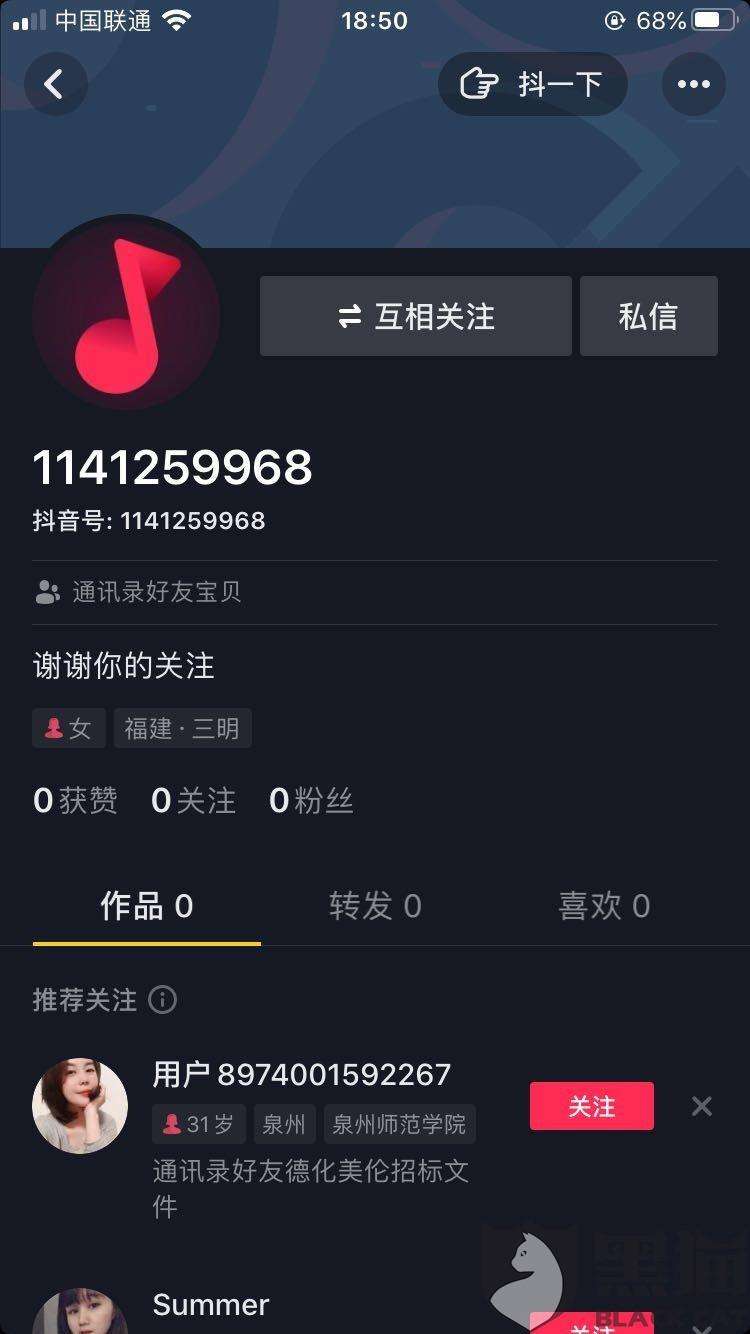The image size is (750, 1334).
Task: Toggle follow state via 互相关注 button
Action: 416,316
